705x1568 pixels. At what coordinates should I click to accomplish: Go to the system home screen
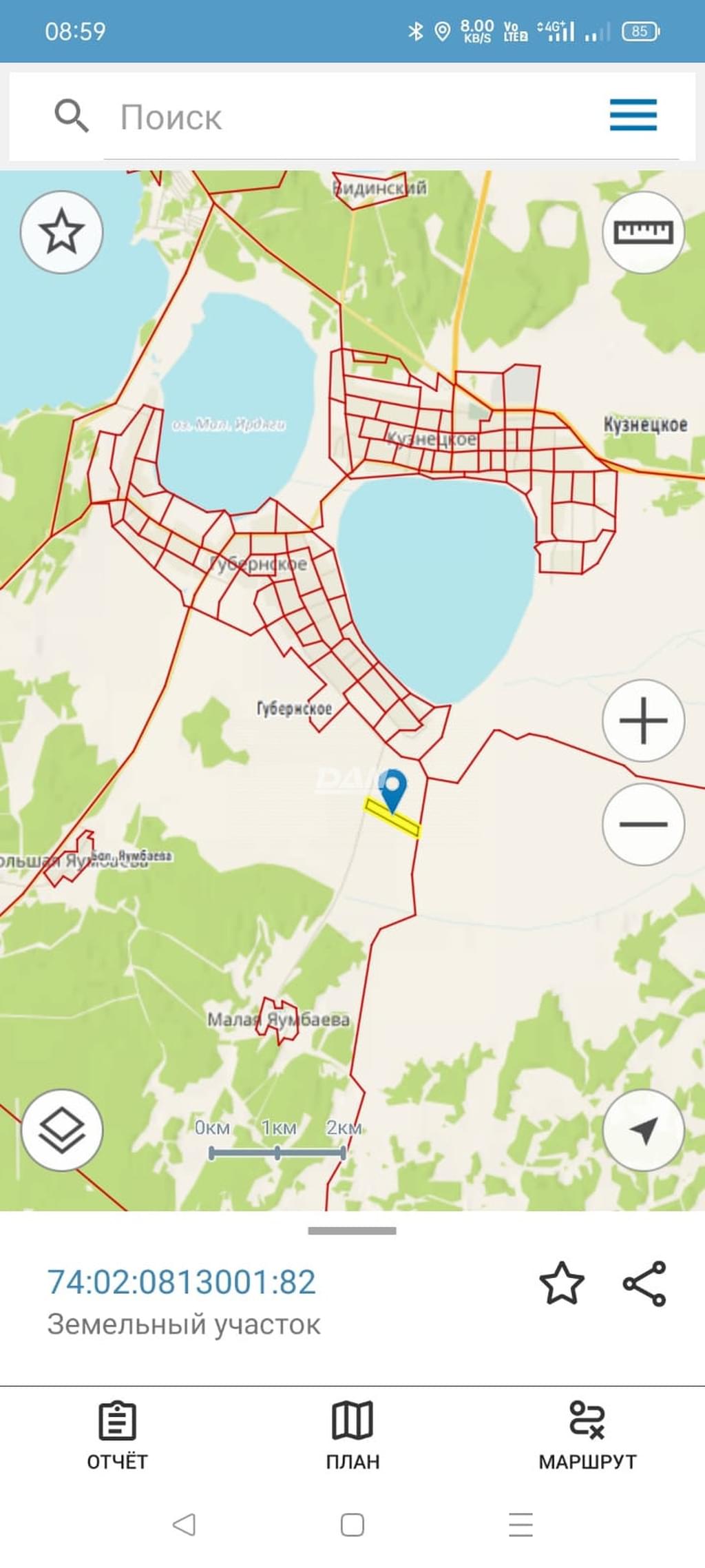coord(352,1525)
